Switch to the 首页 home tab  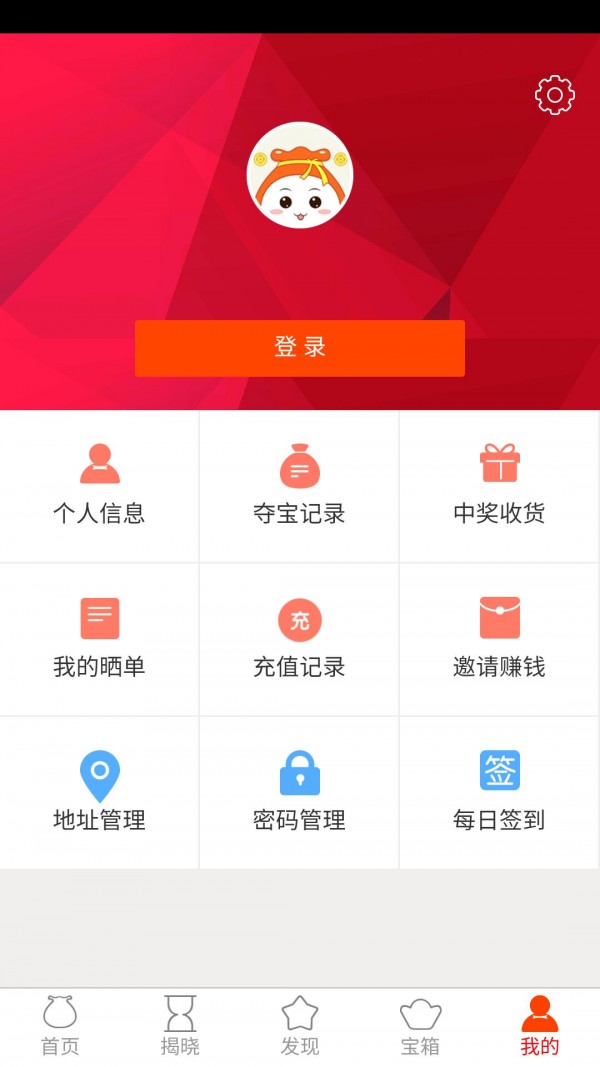click(x=60, y=1027)
